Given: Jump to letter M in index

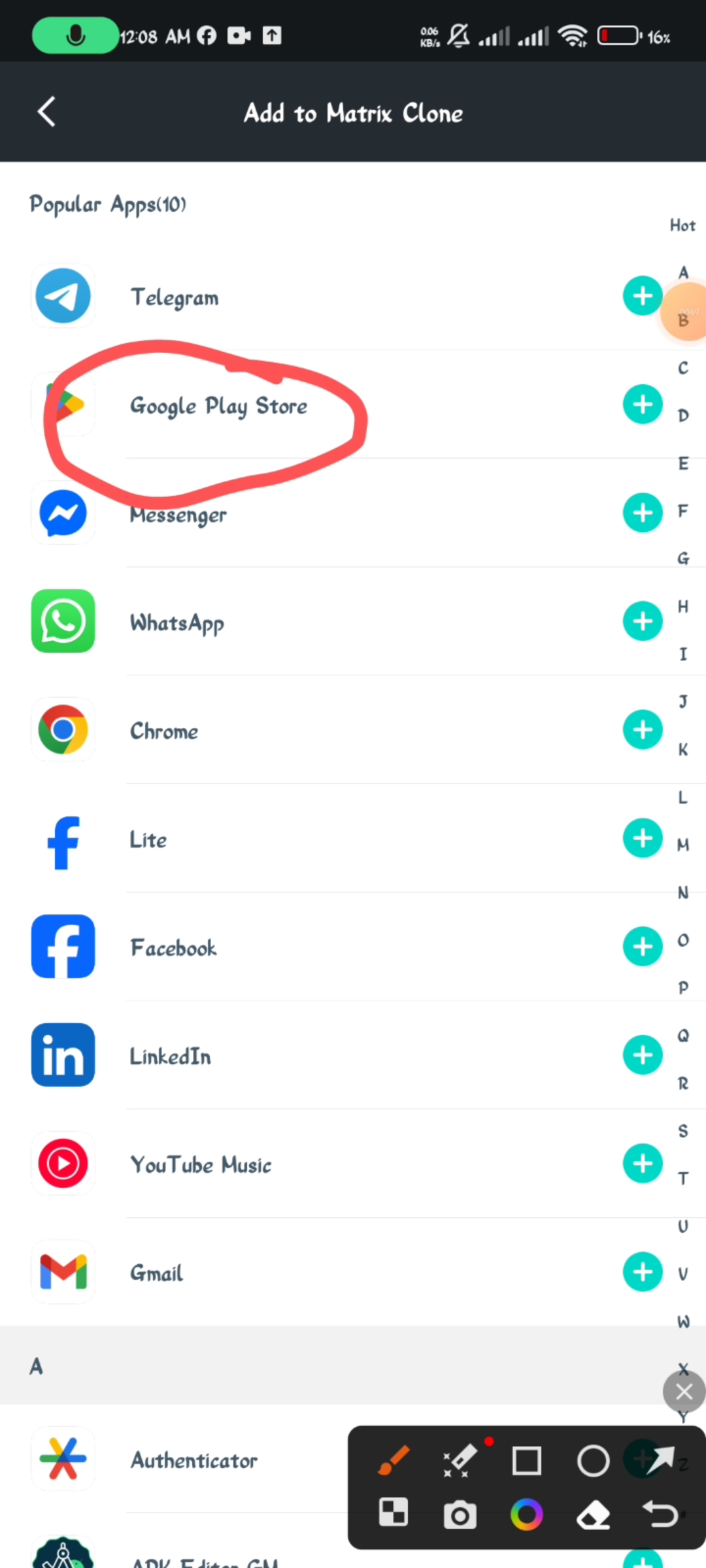Looking at the screenshot, I should [683, 845].
